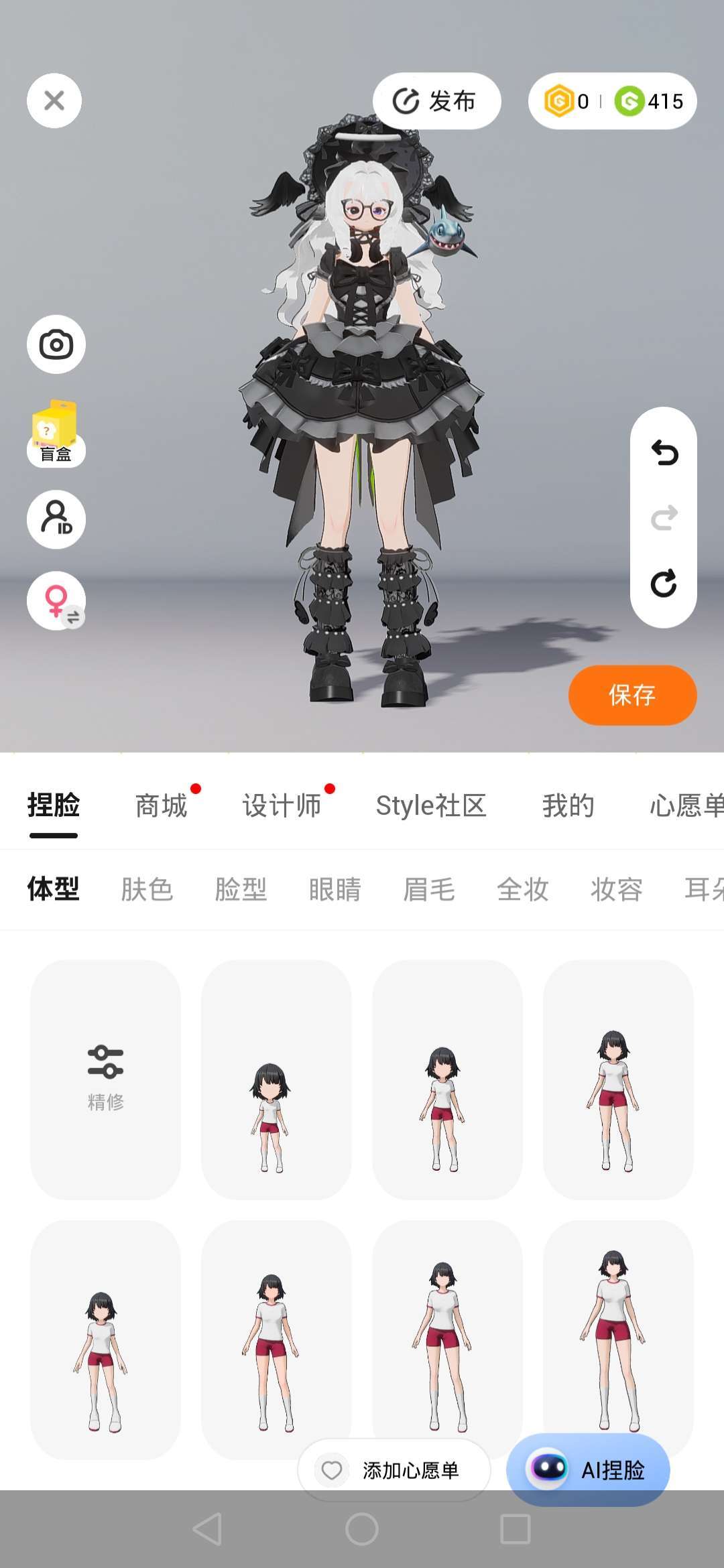Save the avatar with 保存
The width and height of the screenshot is (724, 1568).
click(x=632, y=695)
